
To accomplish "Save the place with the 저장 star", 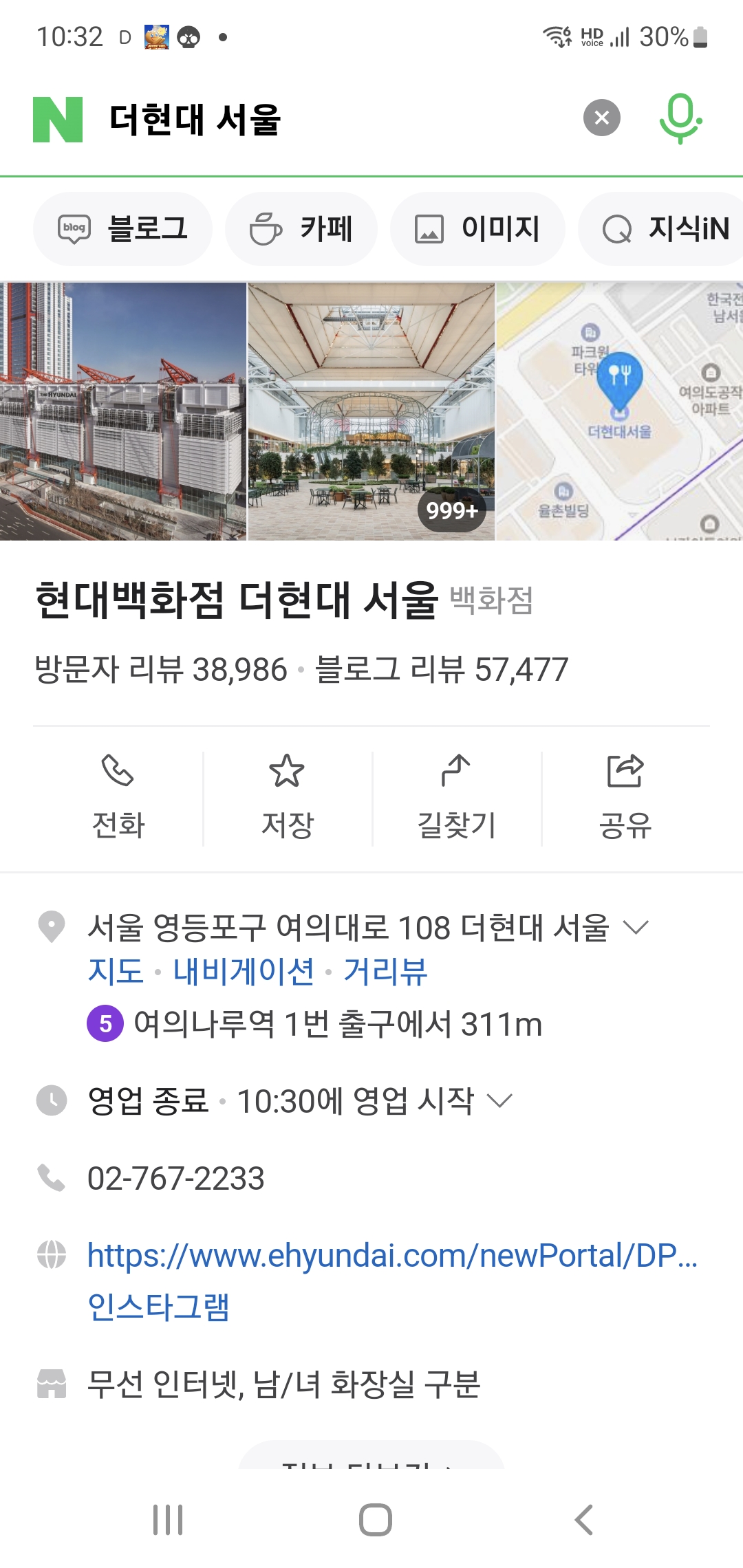I will [x=287, y=799].
